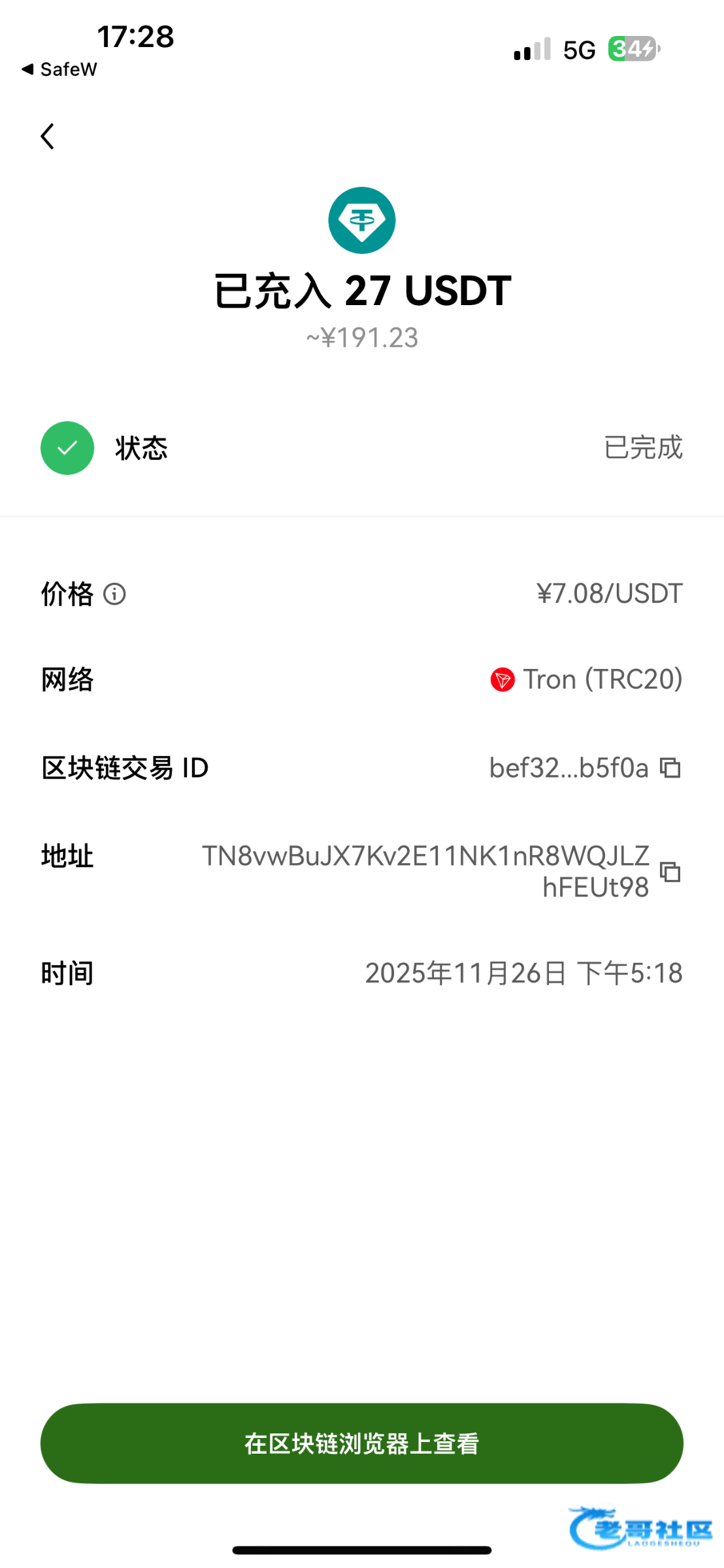Go back using the top-left arrow
The height and width of the screenshot is (1568, 724).
pyautogui.click(x=48, y=136)
